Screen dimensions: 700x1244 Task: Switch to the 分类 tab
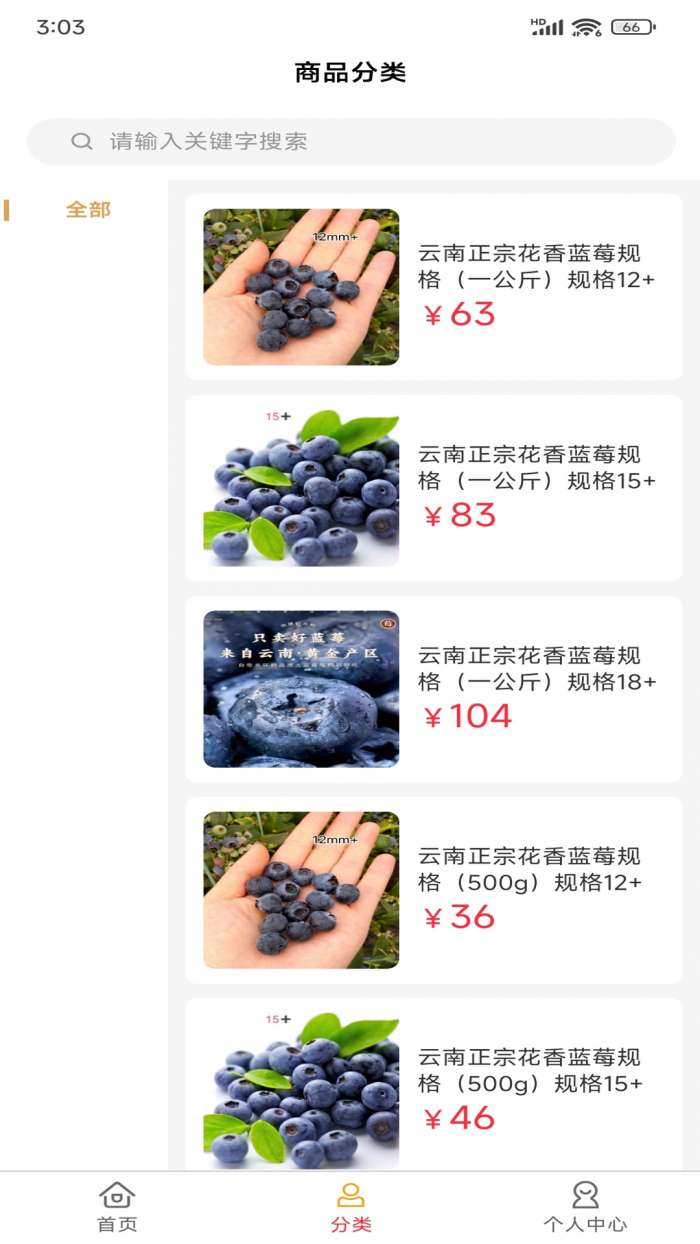350,1207
